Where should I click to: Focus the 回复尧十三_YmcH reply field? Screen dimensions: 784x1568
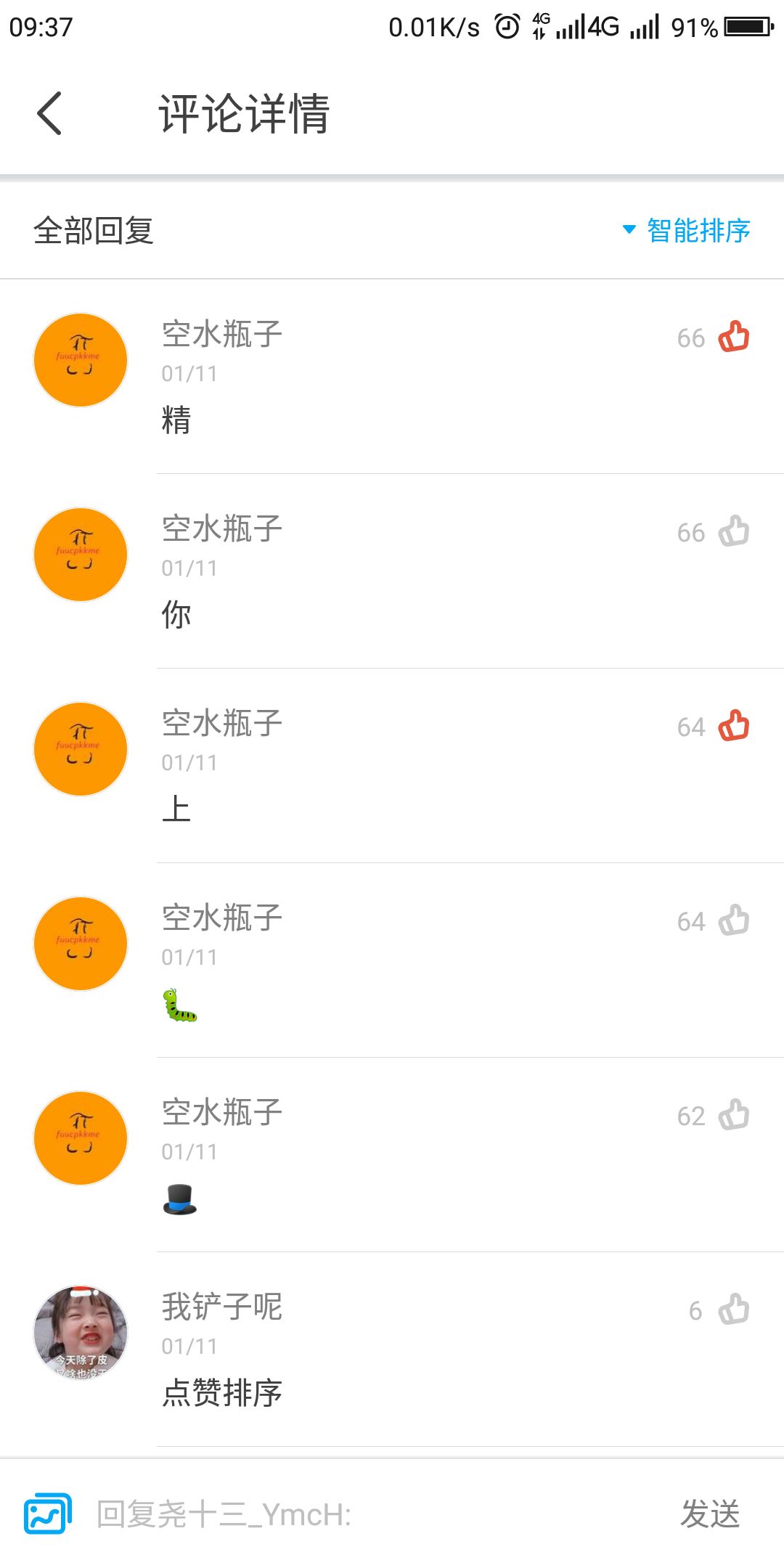point(363,1514)
